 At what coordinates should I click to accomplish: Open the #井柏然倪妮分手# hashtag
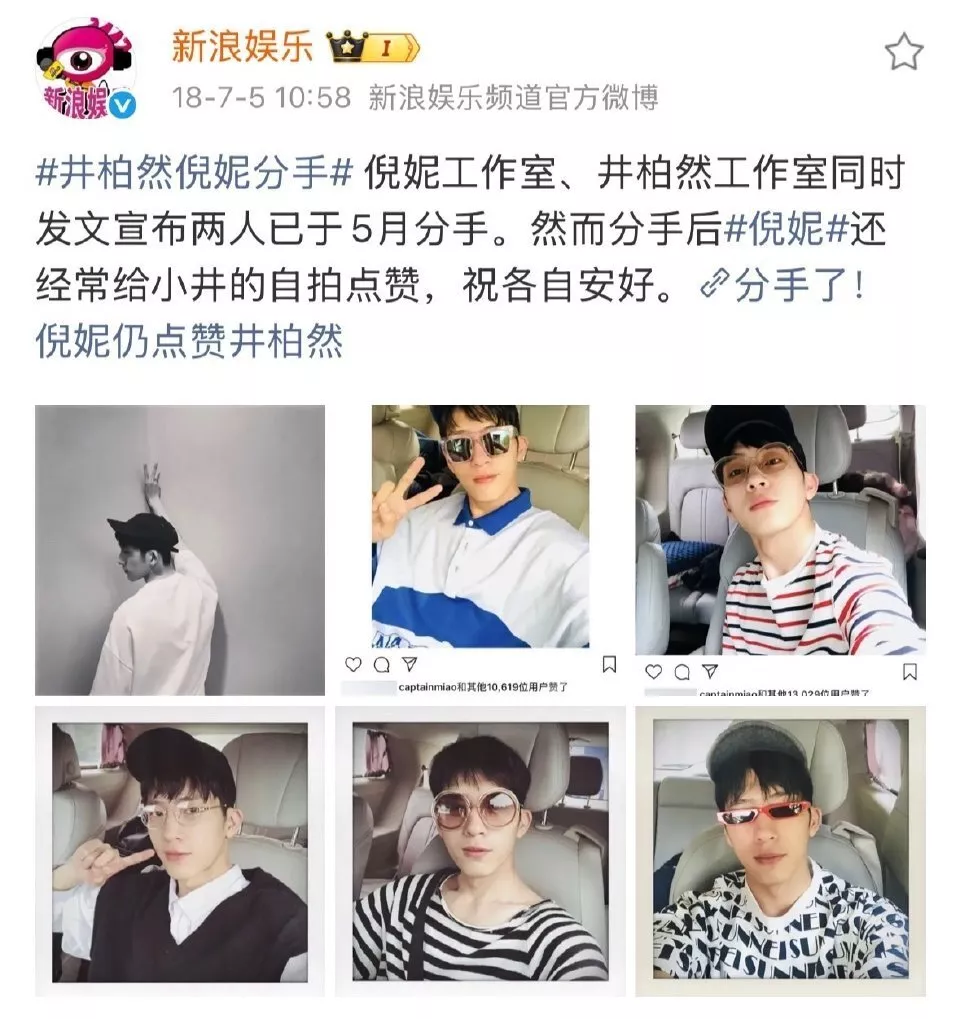tap(194, 174)
